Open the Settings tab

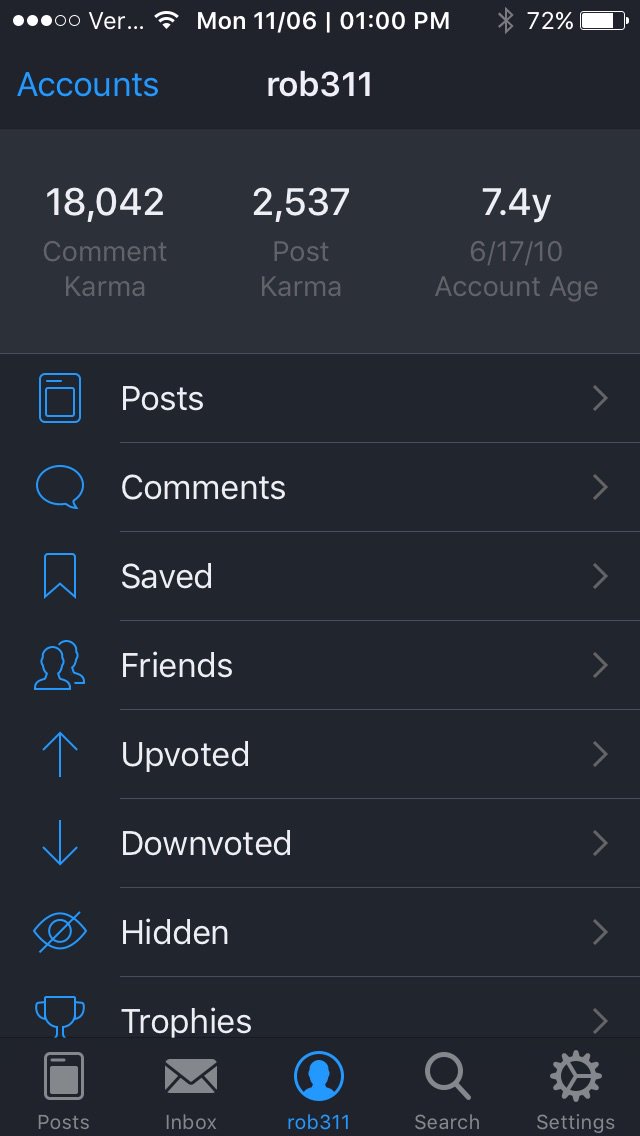click(575, 1089)
